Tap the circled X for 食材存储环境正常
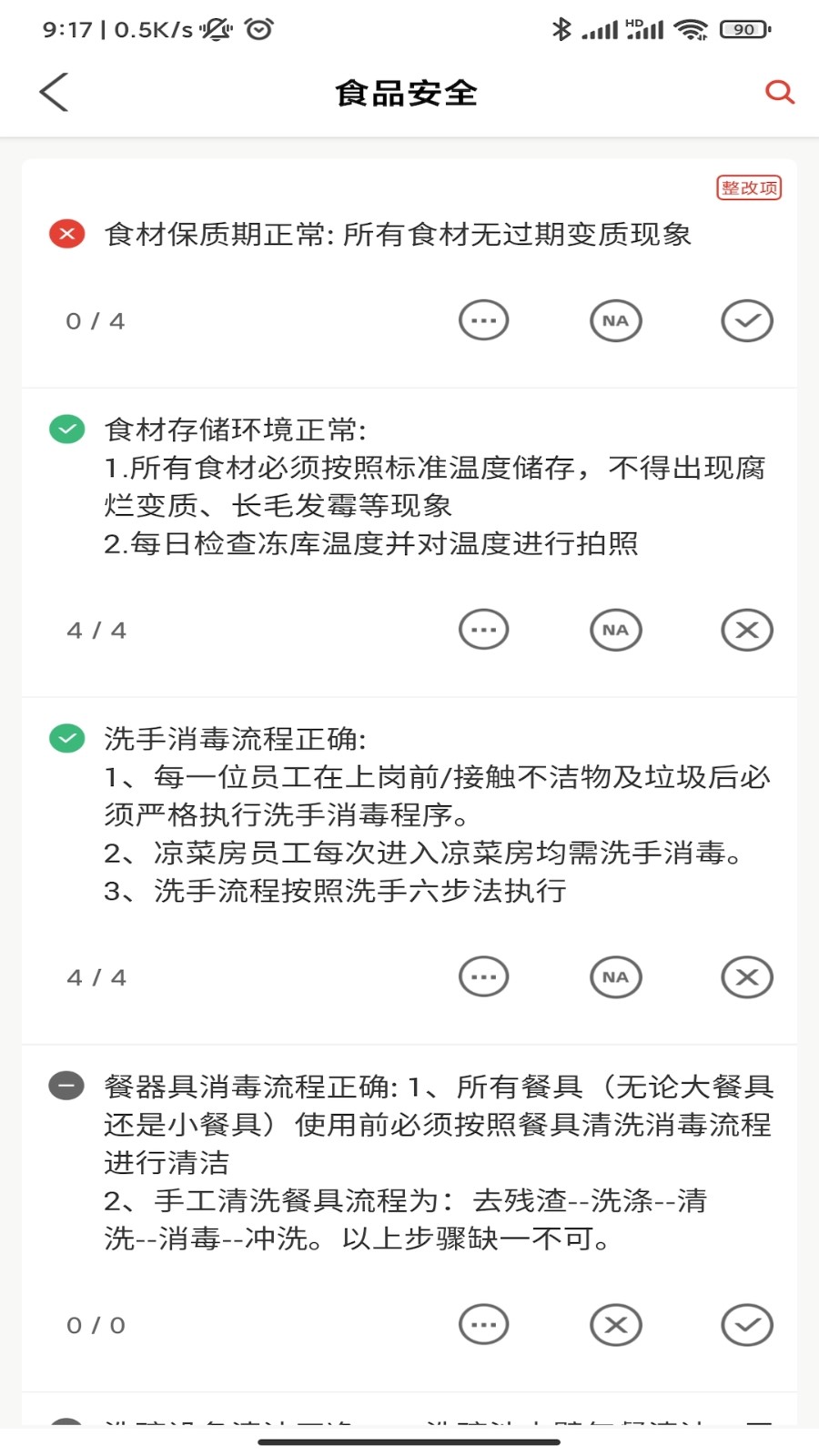819x1456 pixels. (x=746, y=629)
